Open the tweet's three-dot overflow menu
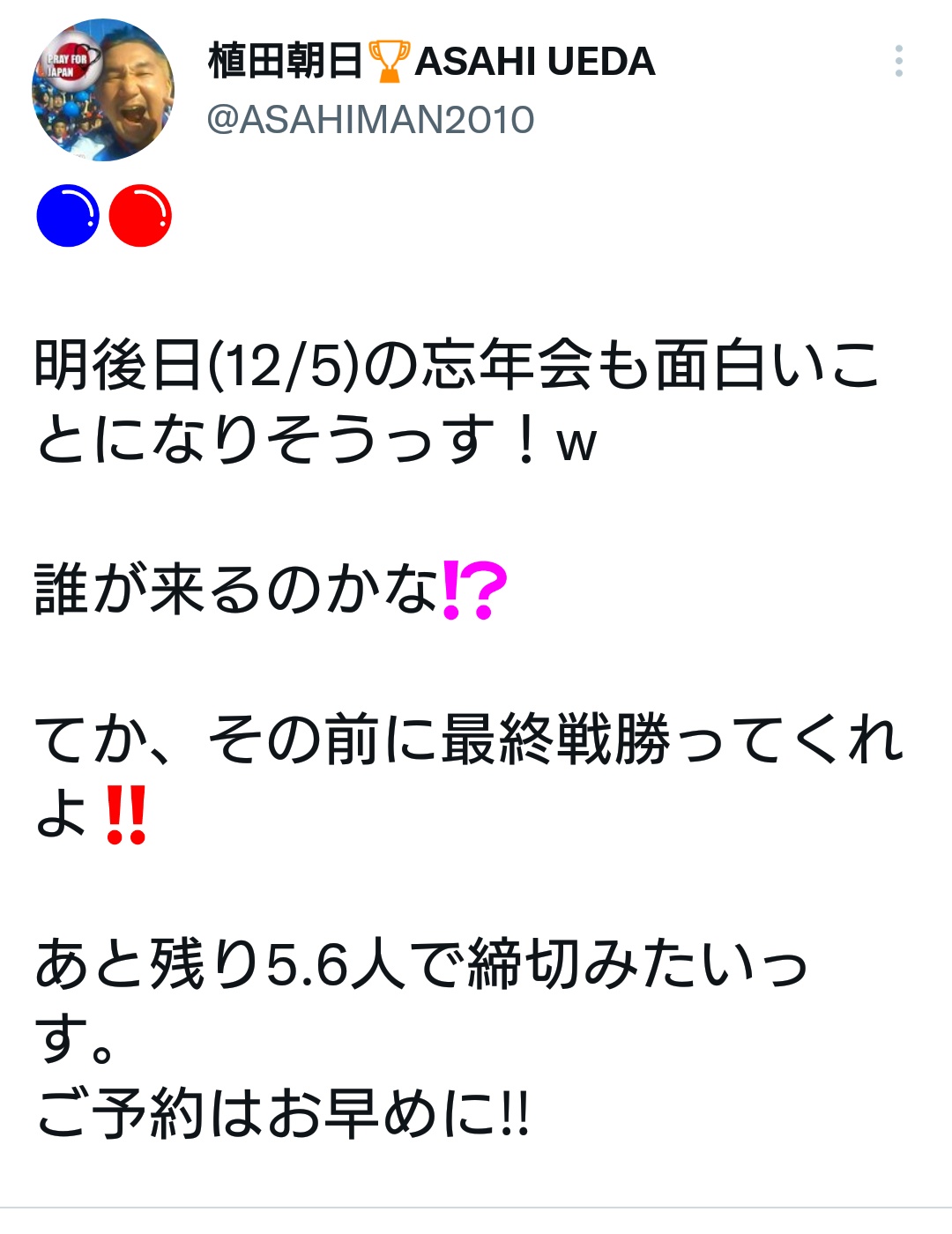Screen dimensions: 952x1234 [x=898, y=61]
